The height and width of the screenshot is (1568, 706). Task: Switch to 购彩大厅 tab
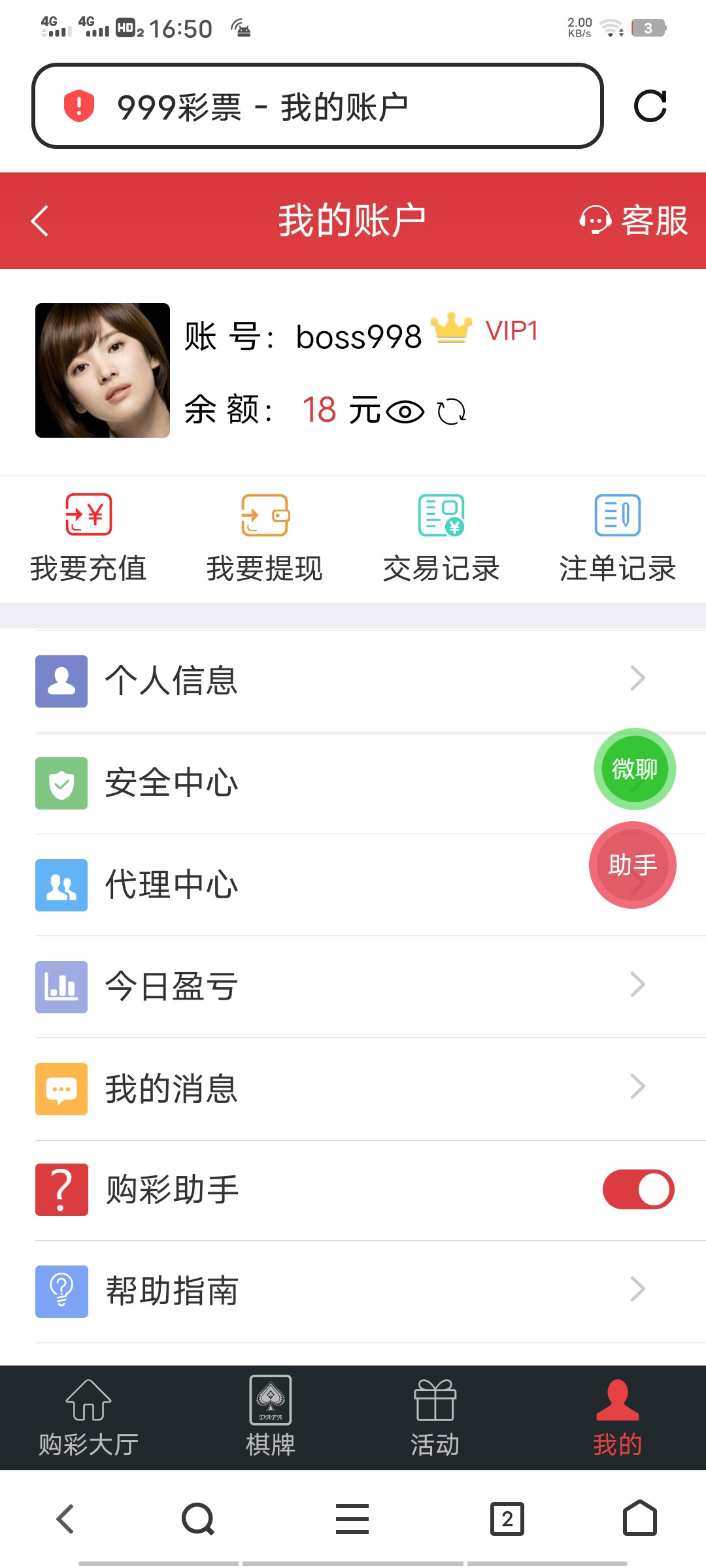pos(88,1418)
